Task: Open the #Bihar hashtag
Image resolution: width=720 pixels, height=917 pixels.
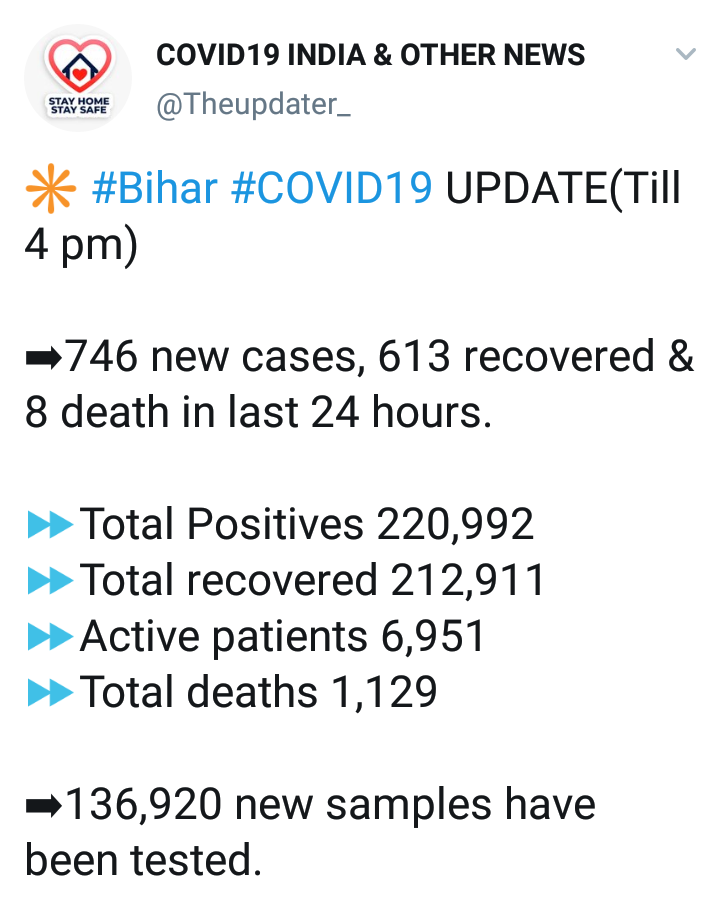Action: pos(154,188)
